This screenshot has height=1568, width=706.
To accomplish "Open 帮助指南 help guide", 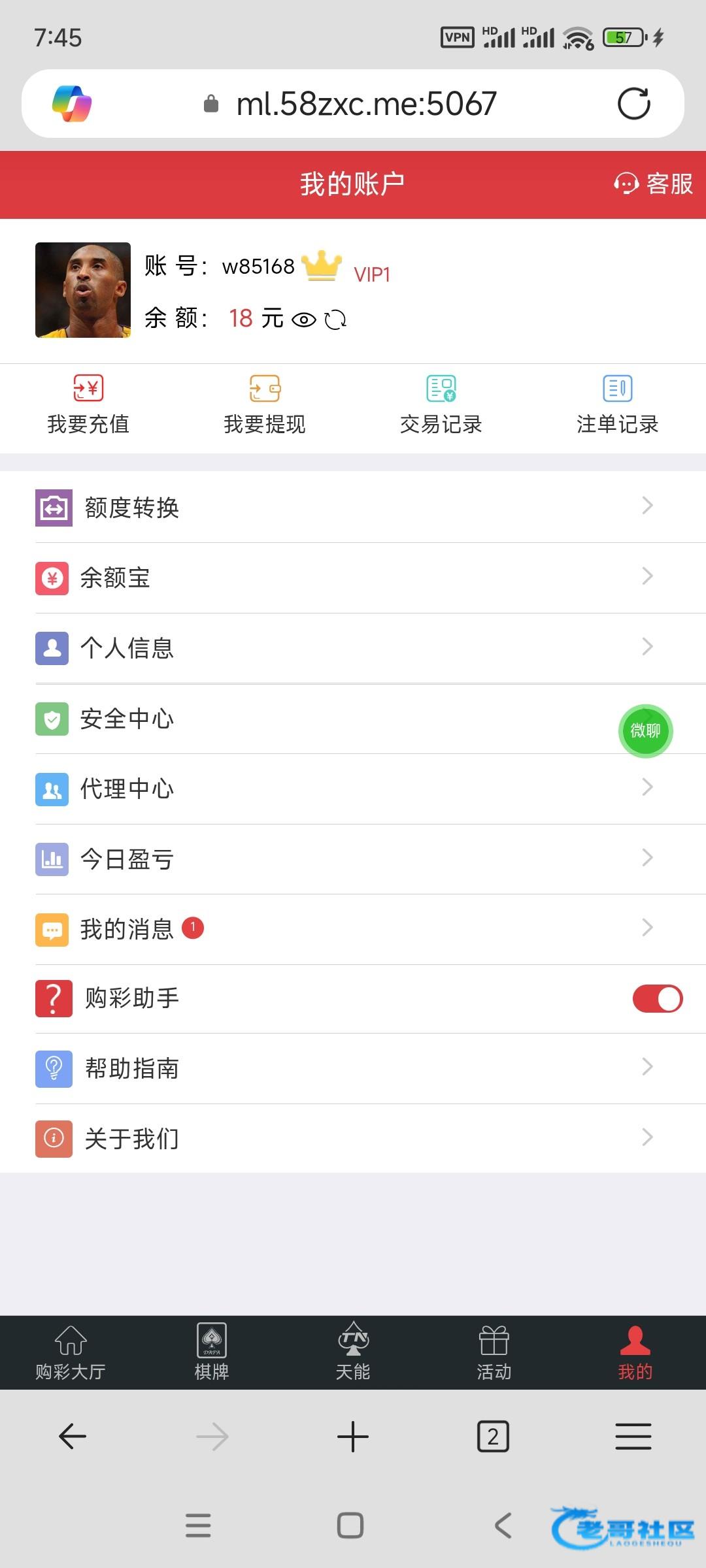I will tap(353, 1069).
